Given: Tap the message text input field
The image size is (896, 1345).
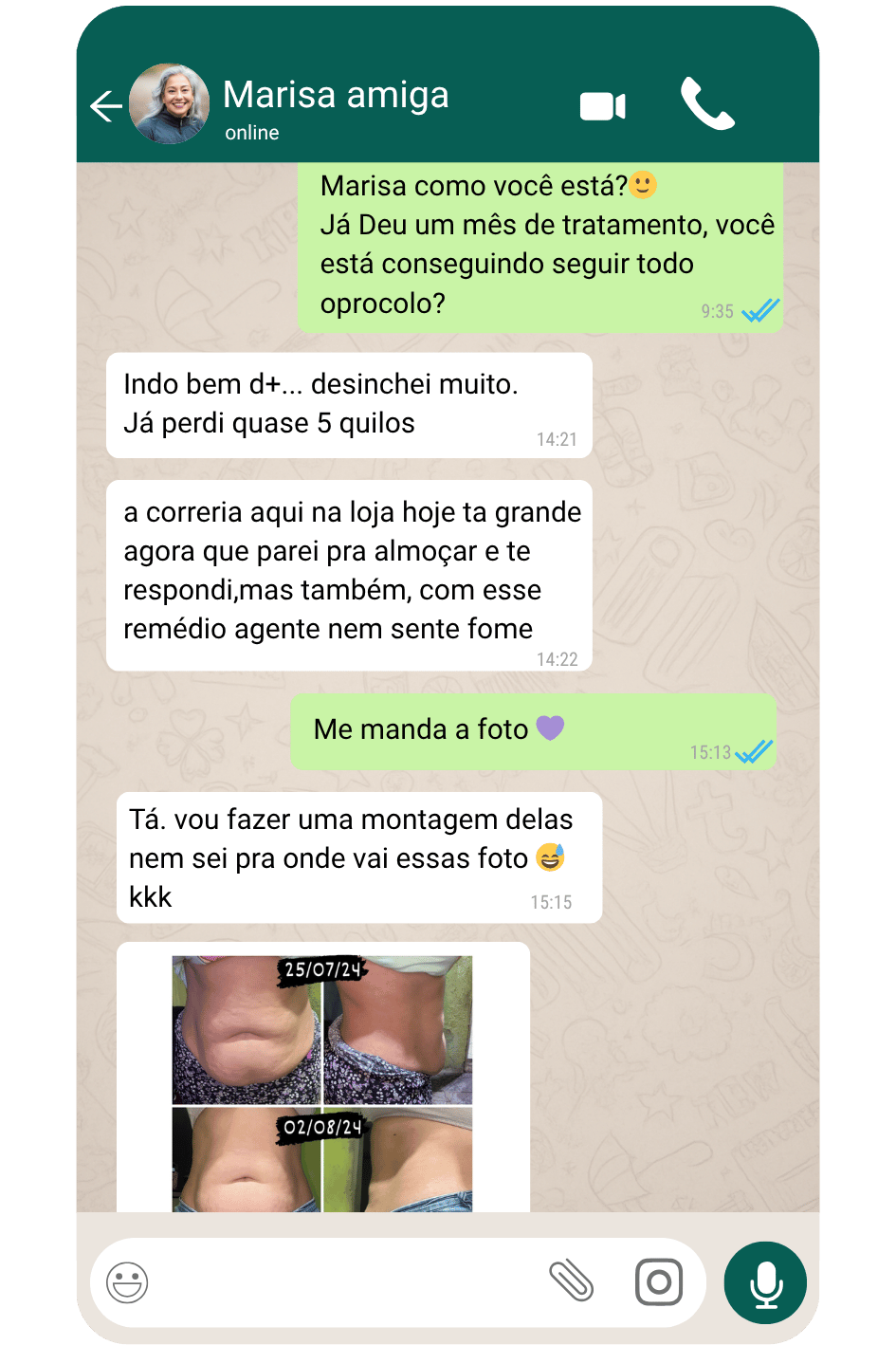Looking at the screenshot, I should pyautogui.click(x=351, y=1281).
